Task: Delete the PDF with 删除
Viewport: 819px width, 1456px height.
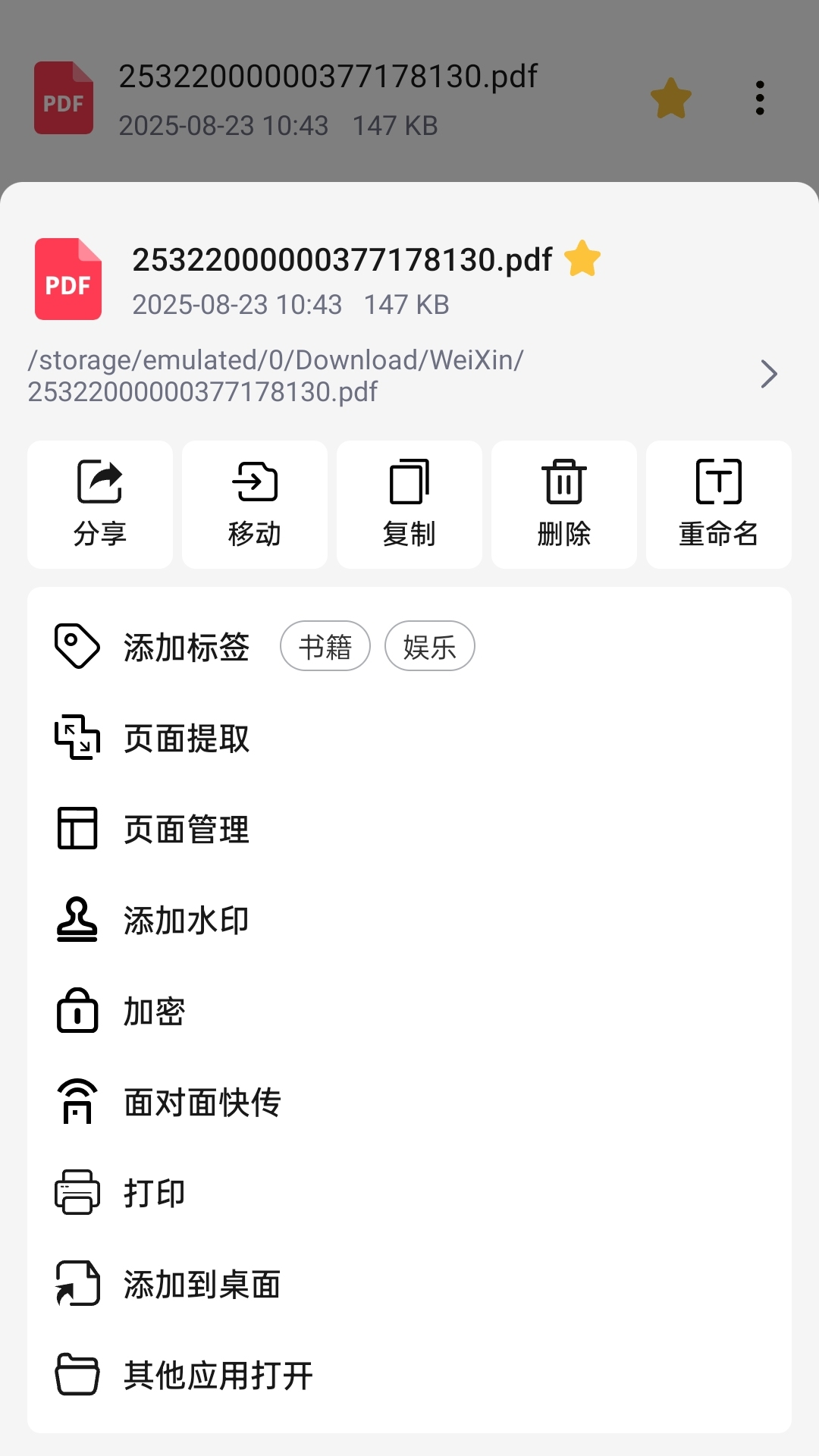Action: pyautogui.click(x=563, y=504)
